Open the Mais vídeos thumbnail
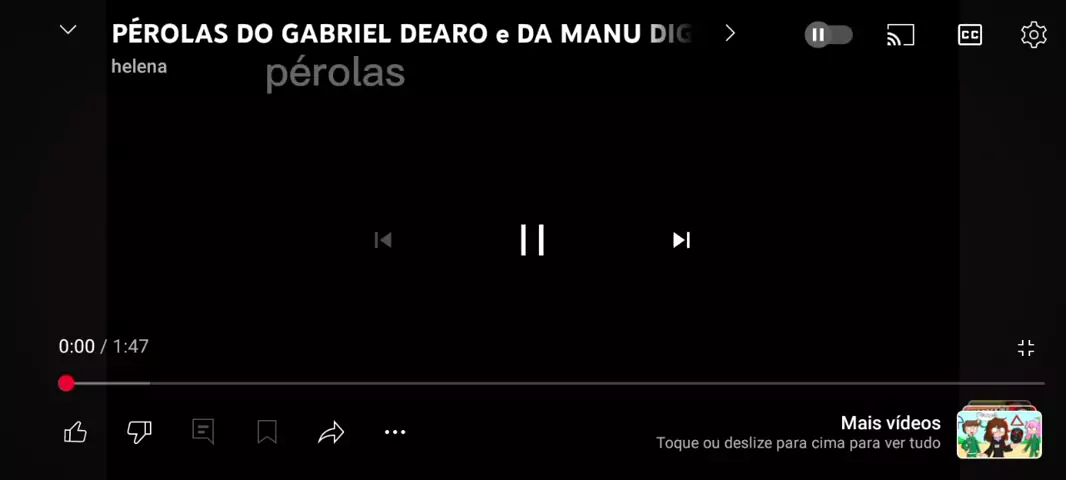Viewport: 1066px width, 480px height. 999,432
